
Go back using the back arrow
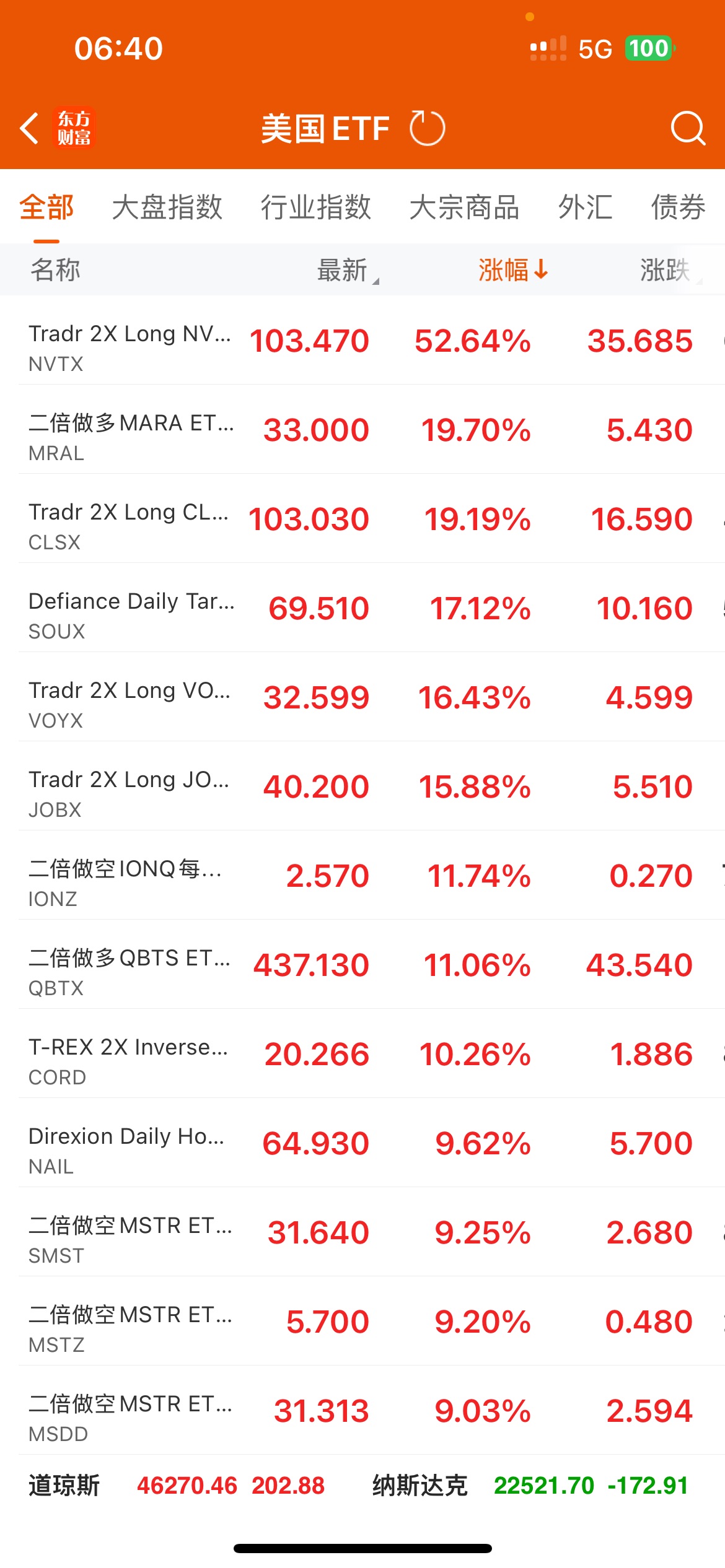point(30,129)
